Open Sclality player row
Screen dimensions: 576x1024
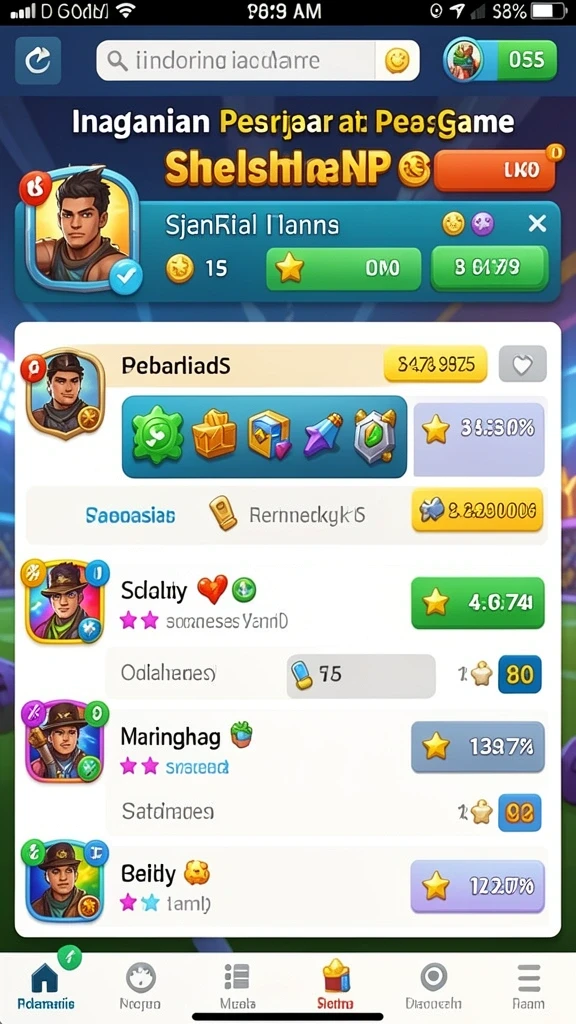(287, 602)
